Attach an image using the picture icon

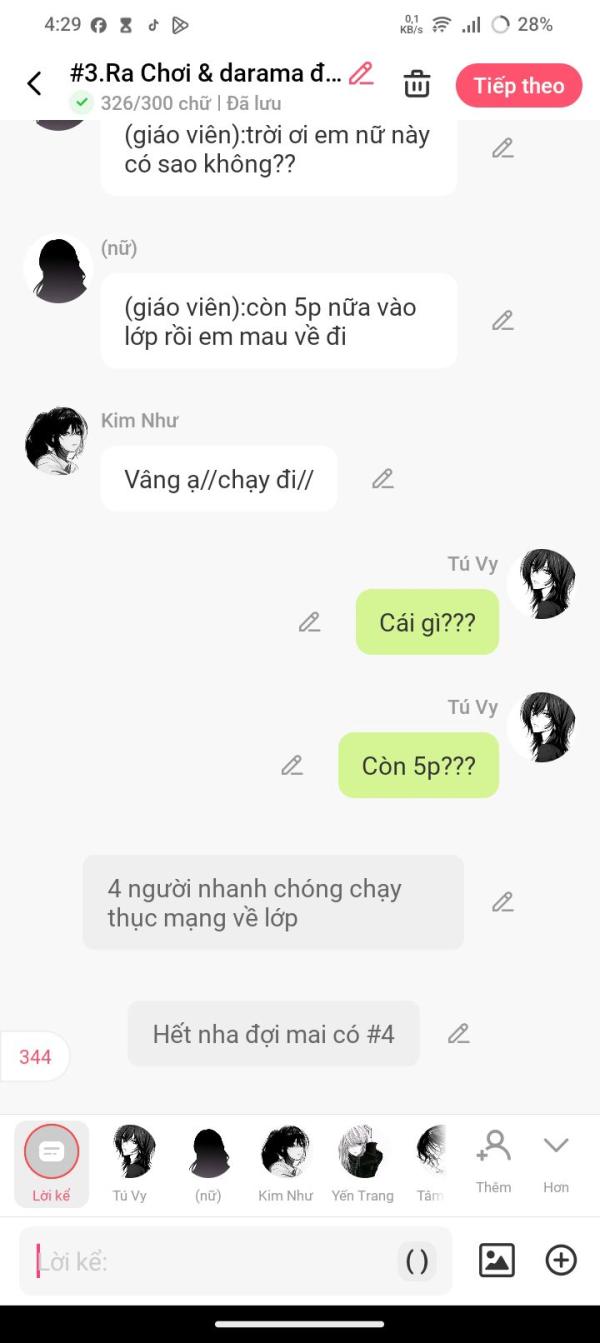pos(497,1260)
